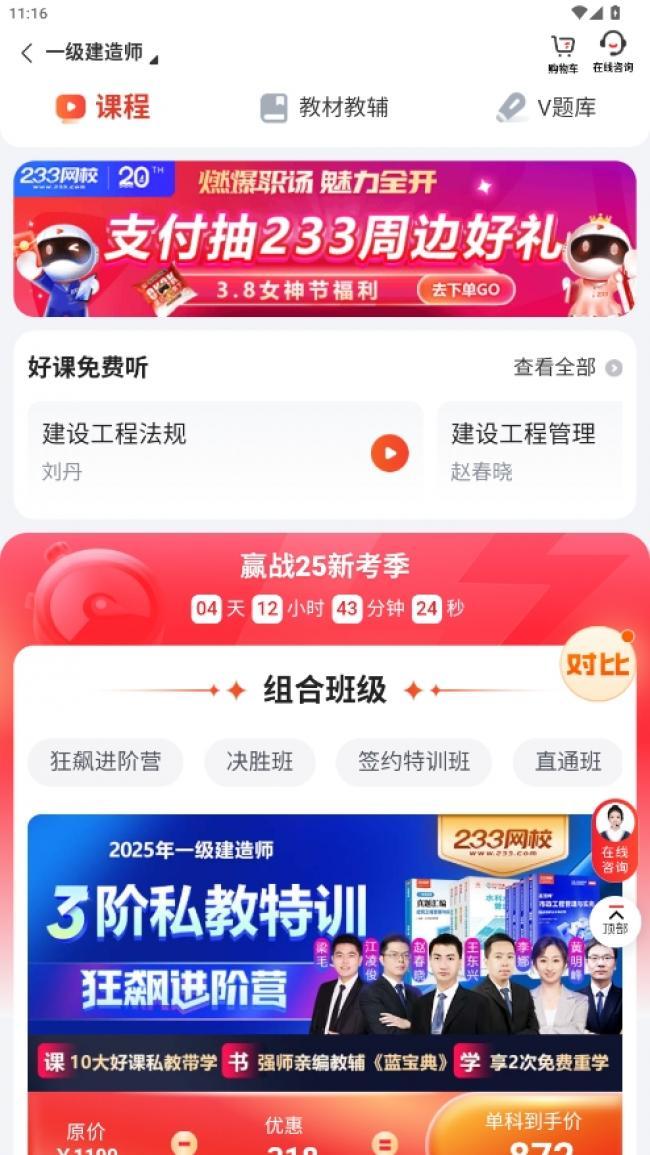Tap 查看全部 for free courses

point(567,368)
